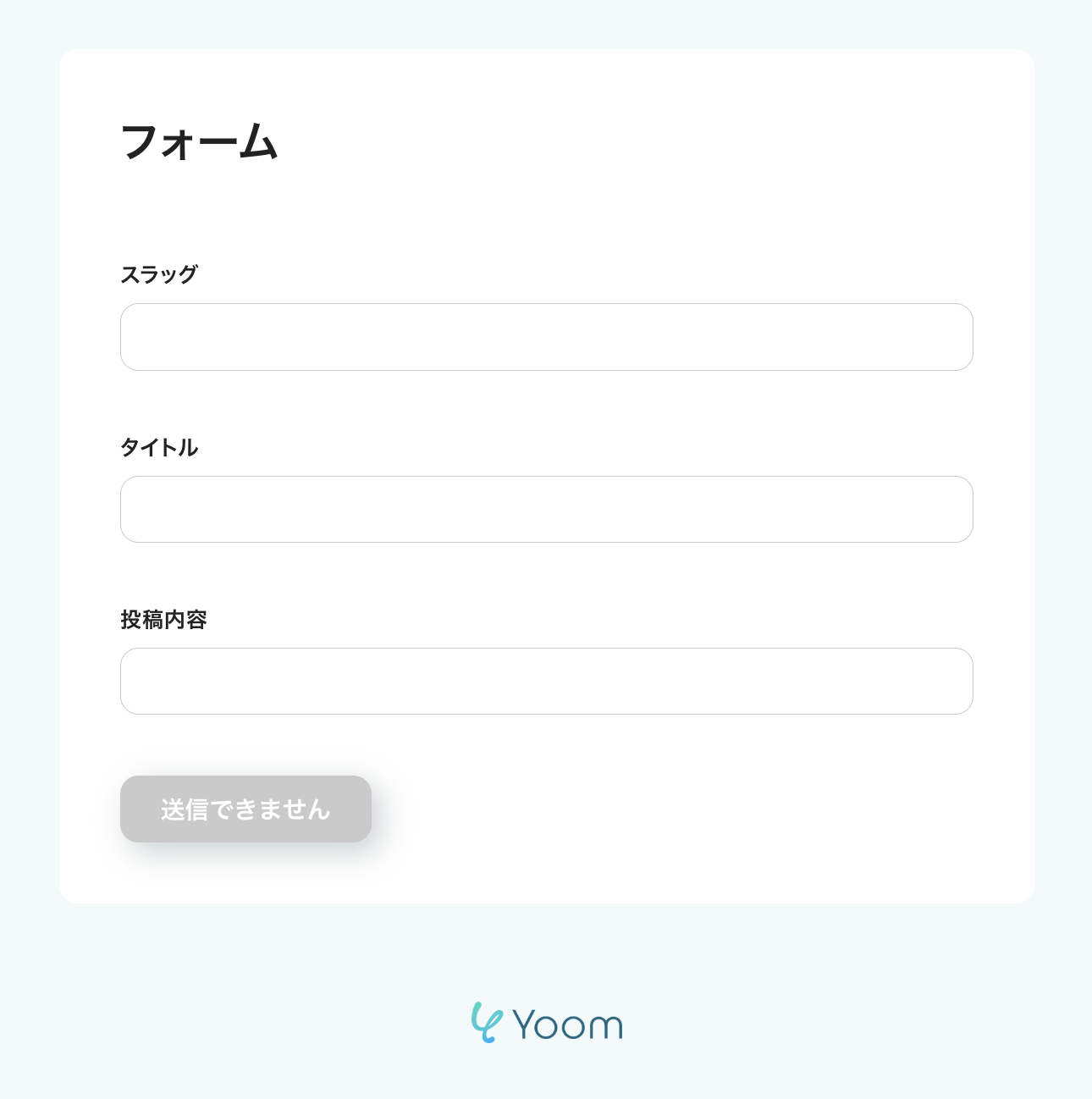
Task: Focus the スラッグ text field
Action: point(546,337)
